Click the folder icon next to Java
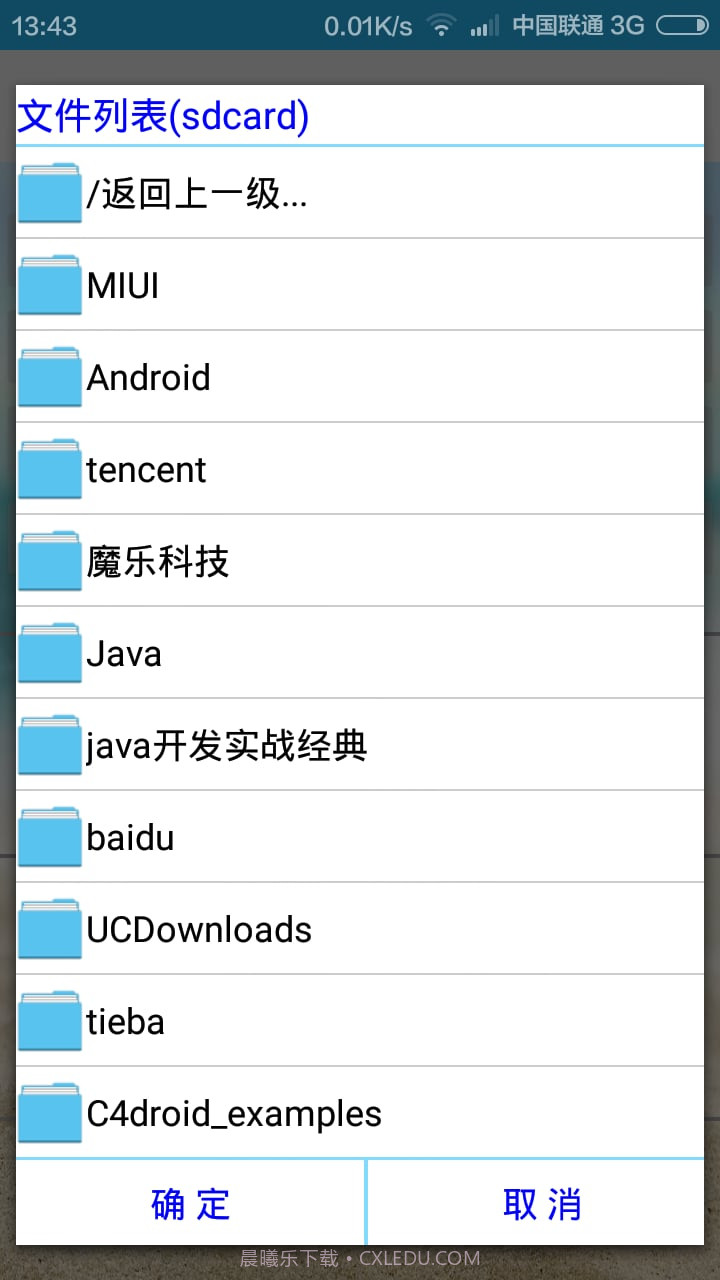 point(50,653)
